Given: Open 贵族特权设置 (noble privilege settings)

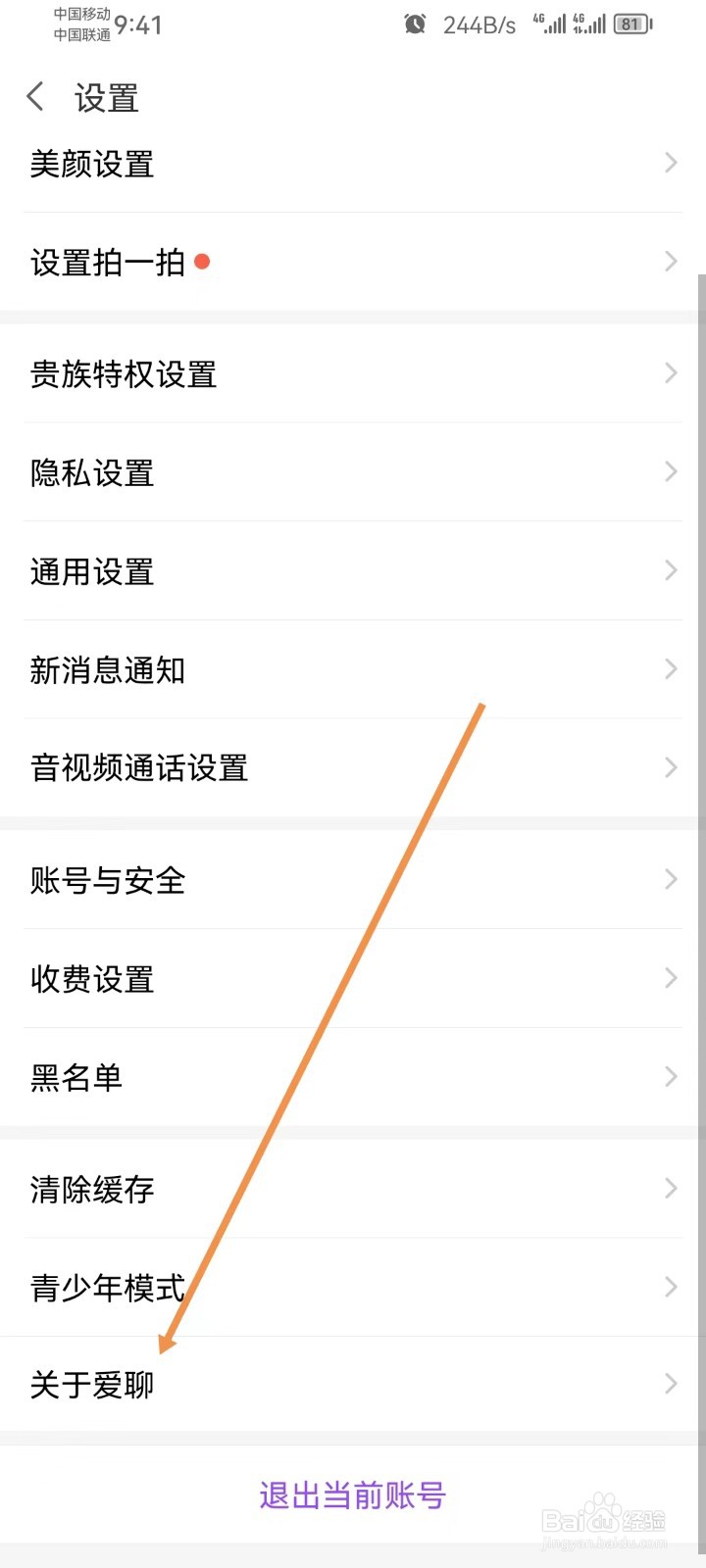Looking at the screenshot, I should pyautogui.click(x=123, y=374).
